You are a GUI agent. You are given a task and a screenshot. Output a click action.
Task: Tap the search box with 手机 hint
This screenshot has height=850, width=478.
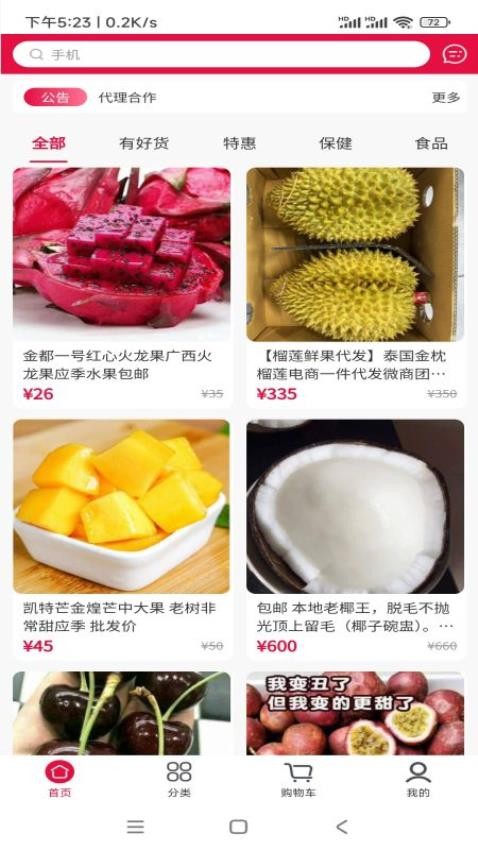click(221, 54)
